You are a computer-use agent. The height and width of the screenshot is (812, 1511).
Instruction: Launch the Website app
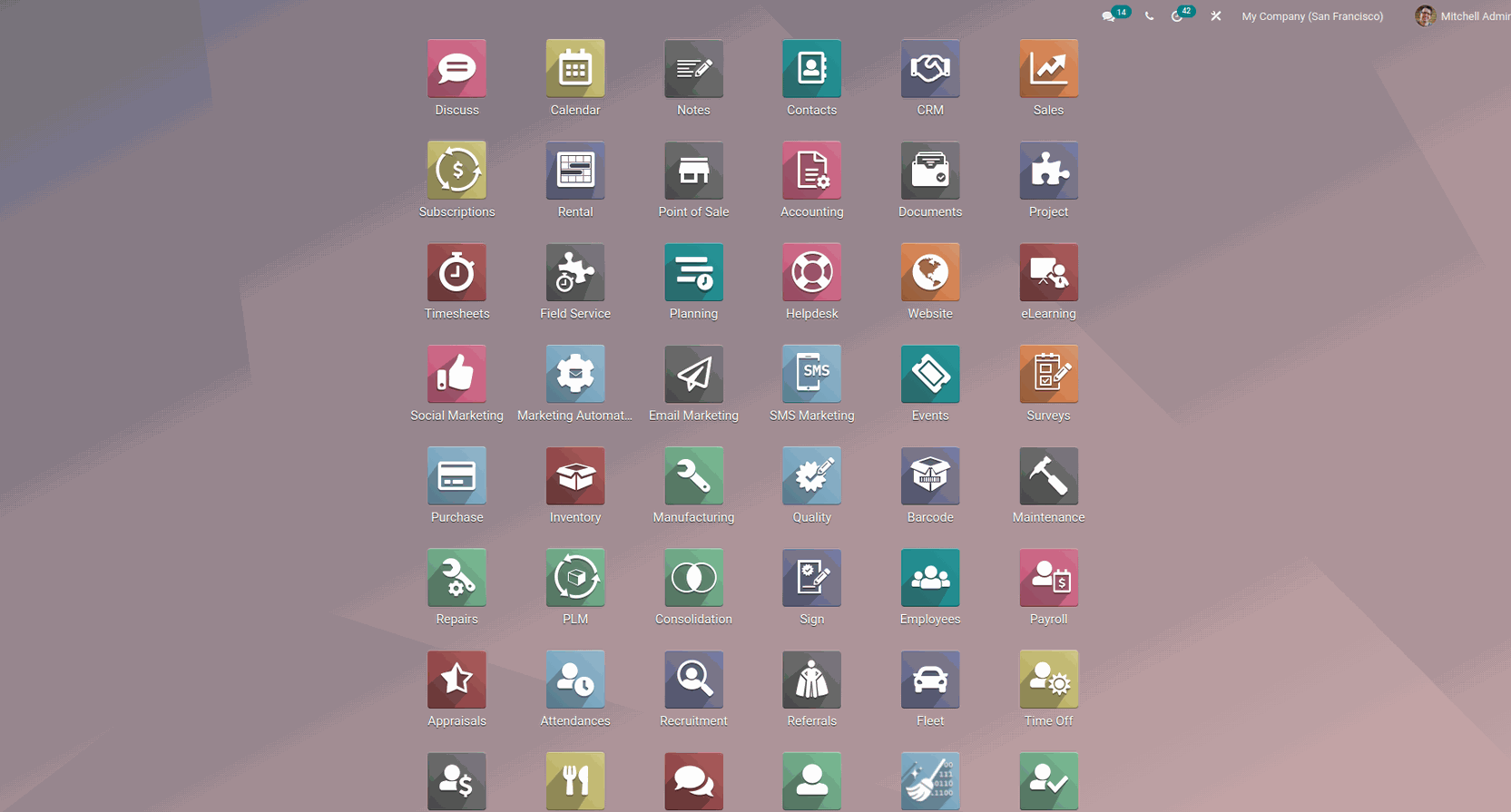coord(930,272)
